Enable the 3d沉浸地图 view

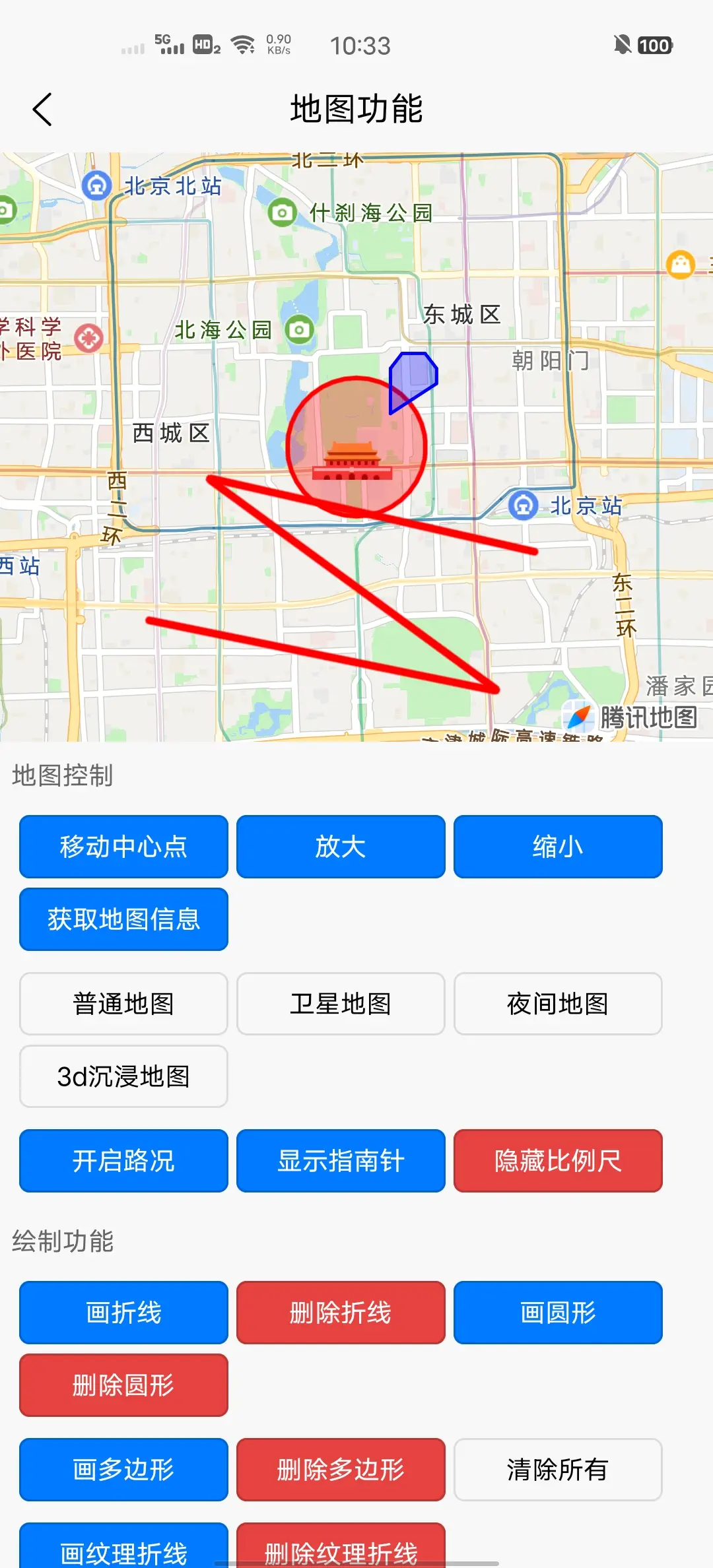click(x=123, y=1076)
